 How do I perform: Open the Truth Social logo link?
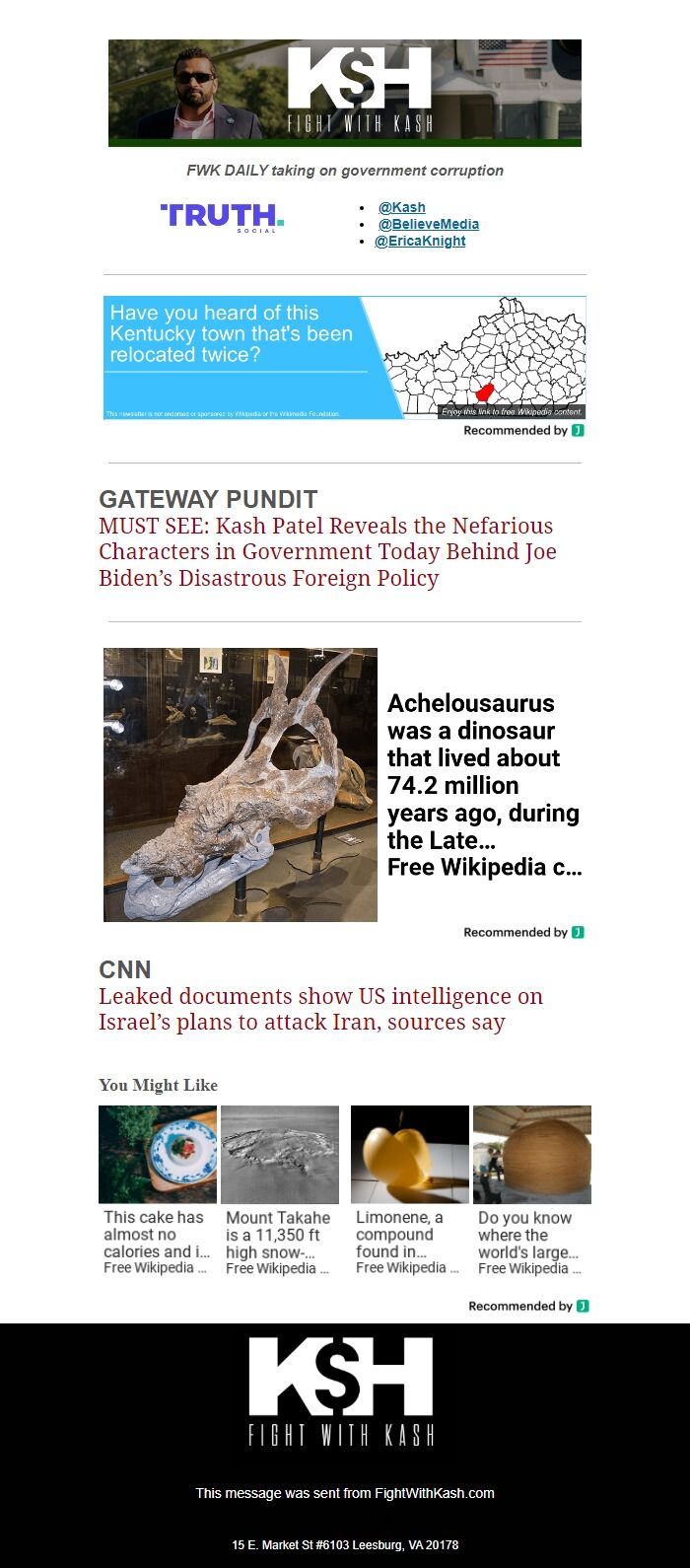[222, 216]
